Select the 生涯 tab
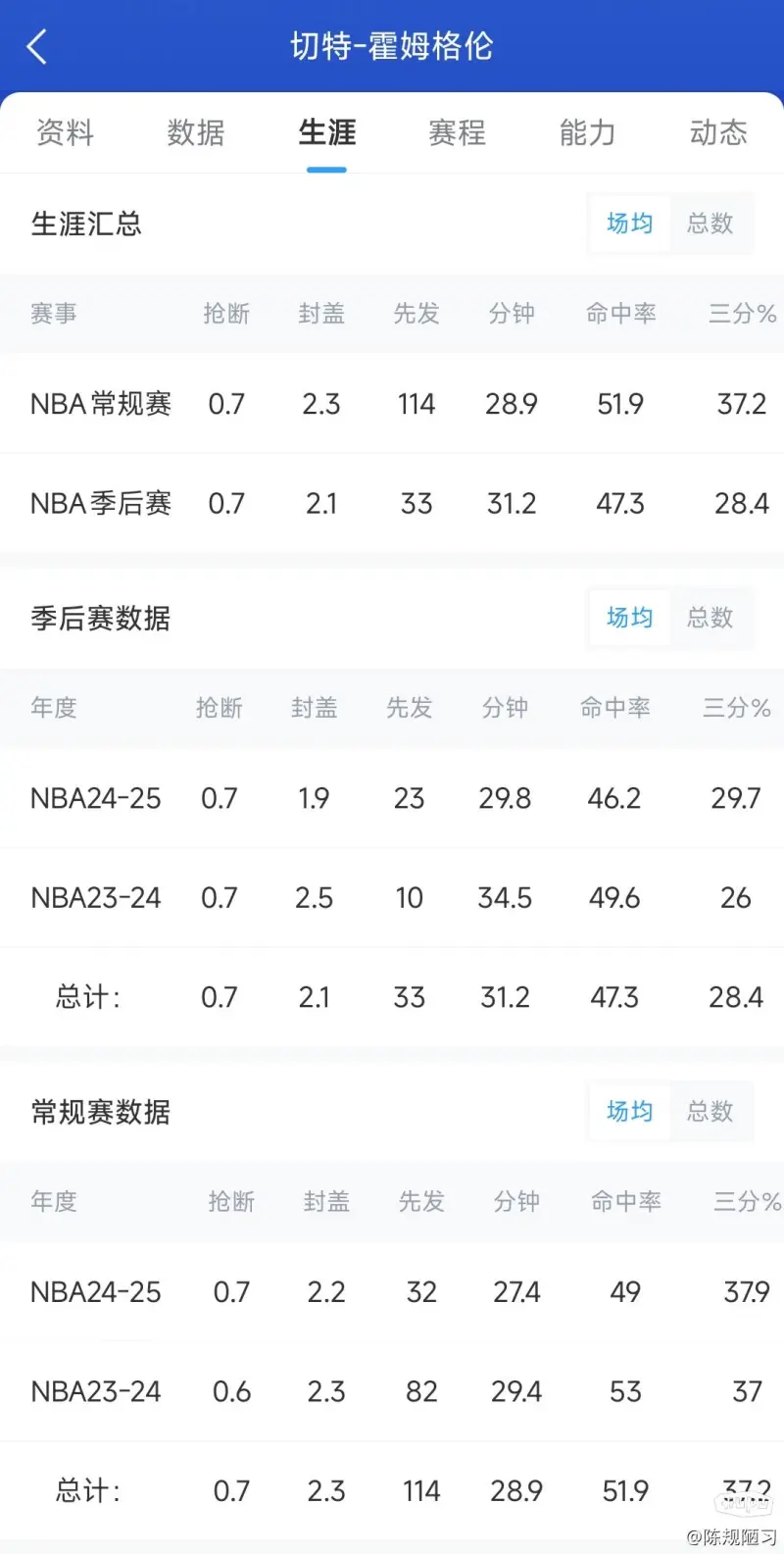This screenshot has height=1554, width=784. coord(326,132)
